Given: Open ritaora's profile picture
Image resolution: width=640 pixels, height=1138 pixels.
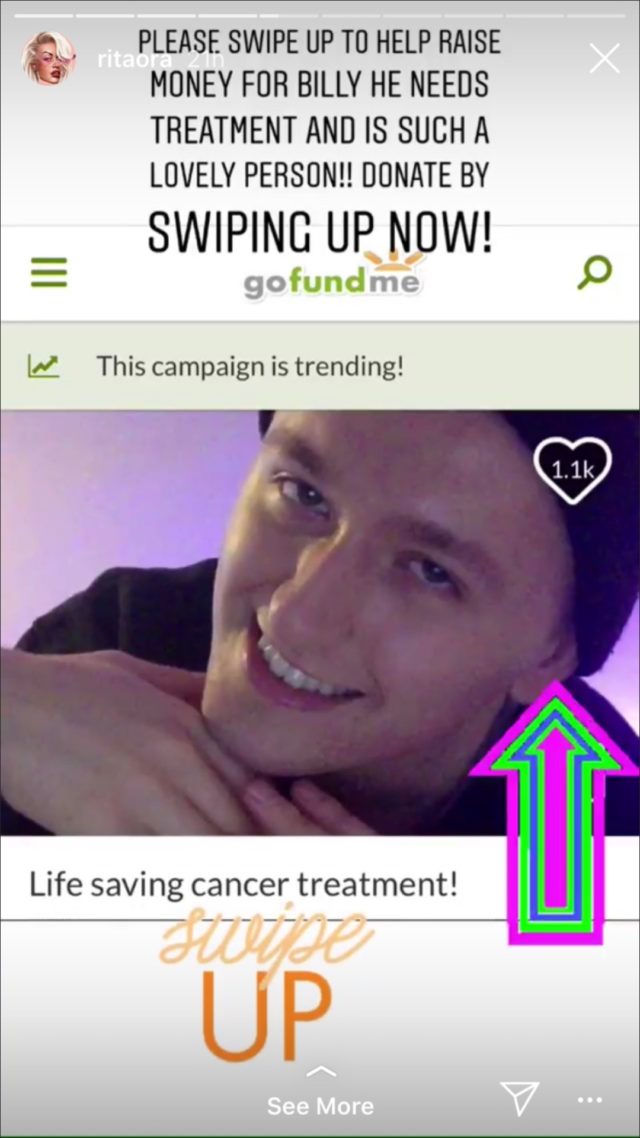Looking at the screenshot, I should tap(49, 59).
